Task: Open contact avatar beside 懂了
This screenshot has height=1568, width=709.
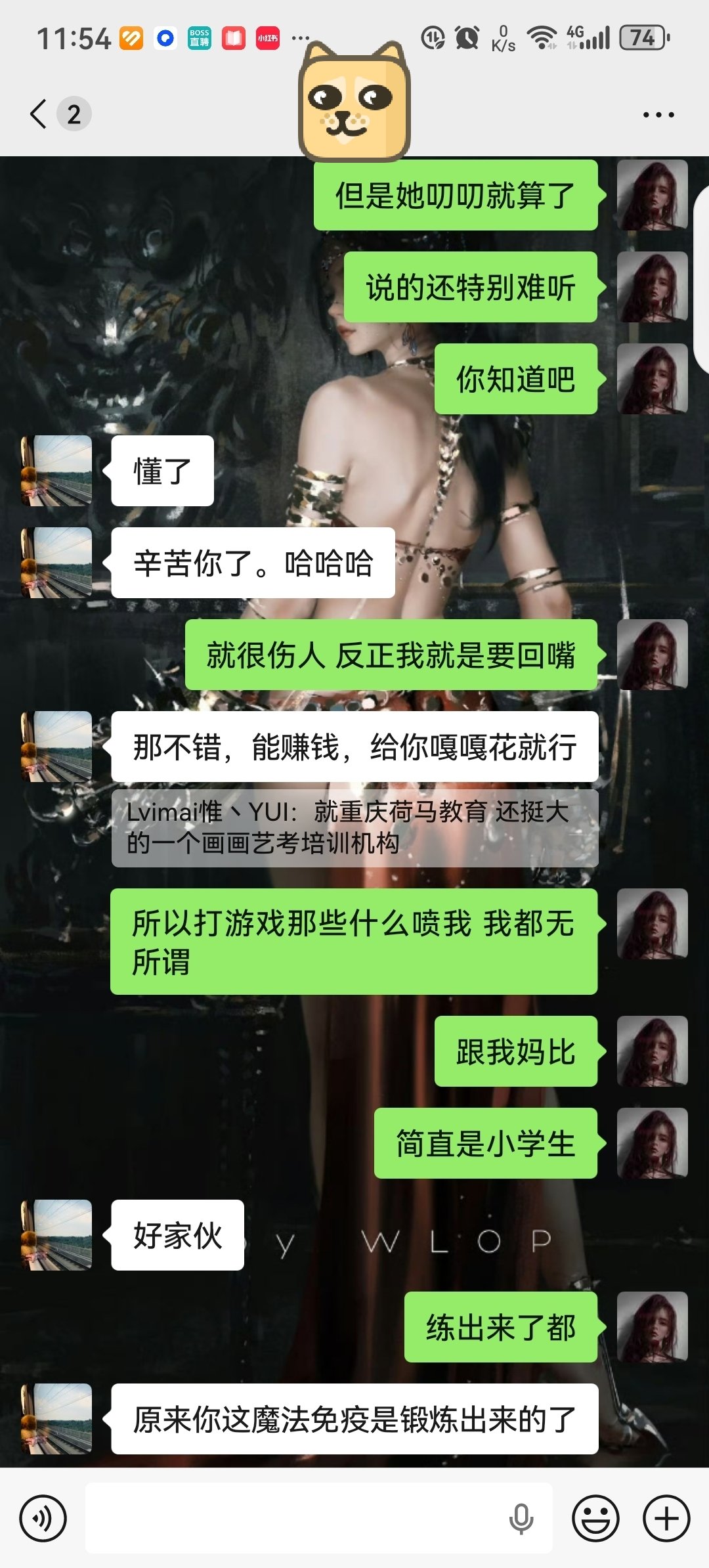Action: click(57, 471)
